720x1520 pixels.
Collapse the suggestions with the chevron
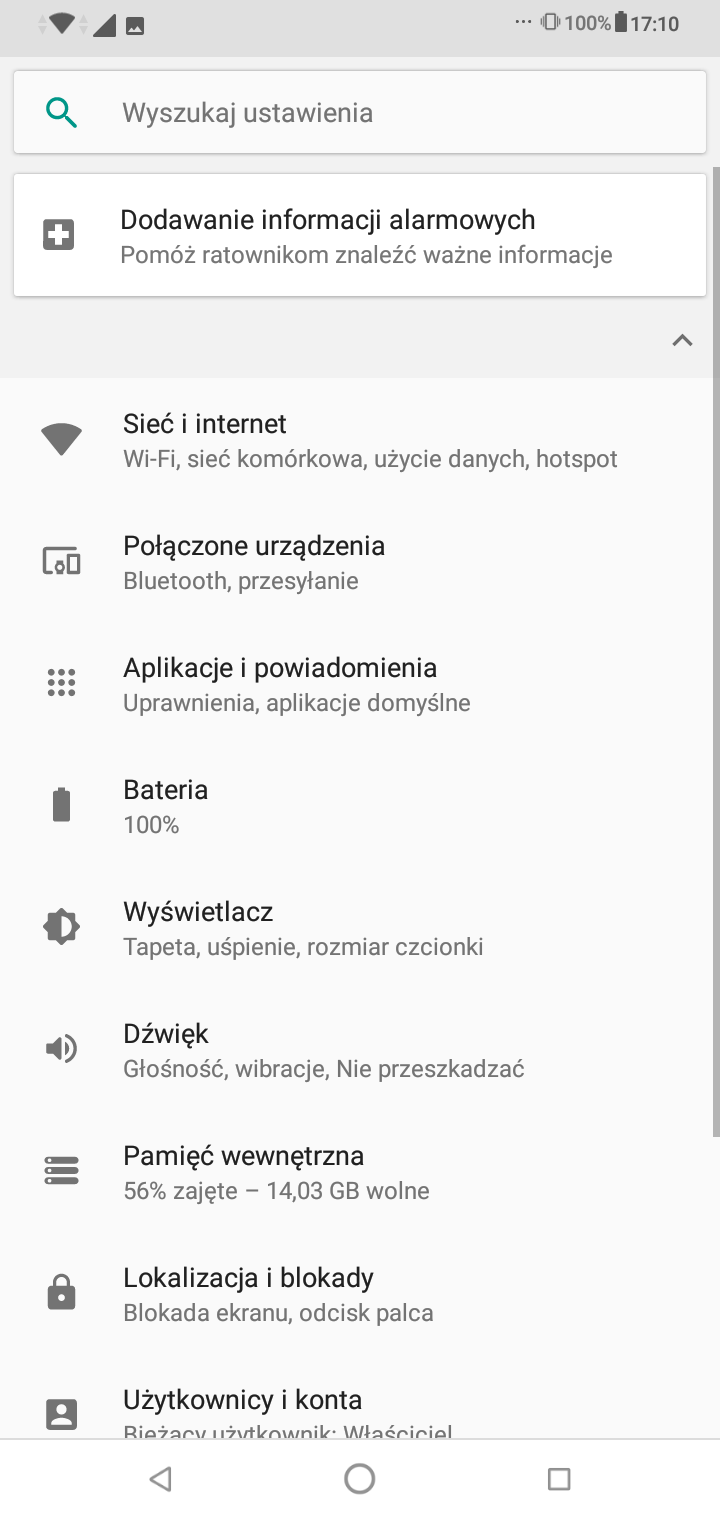coord(682,341)
